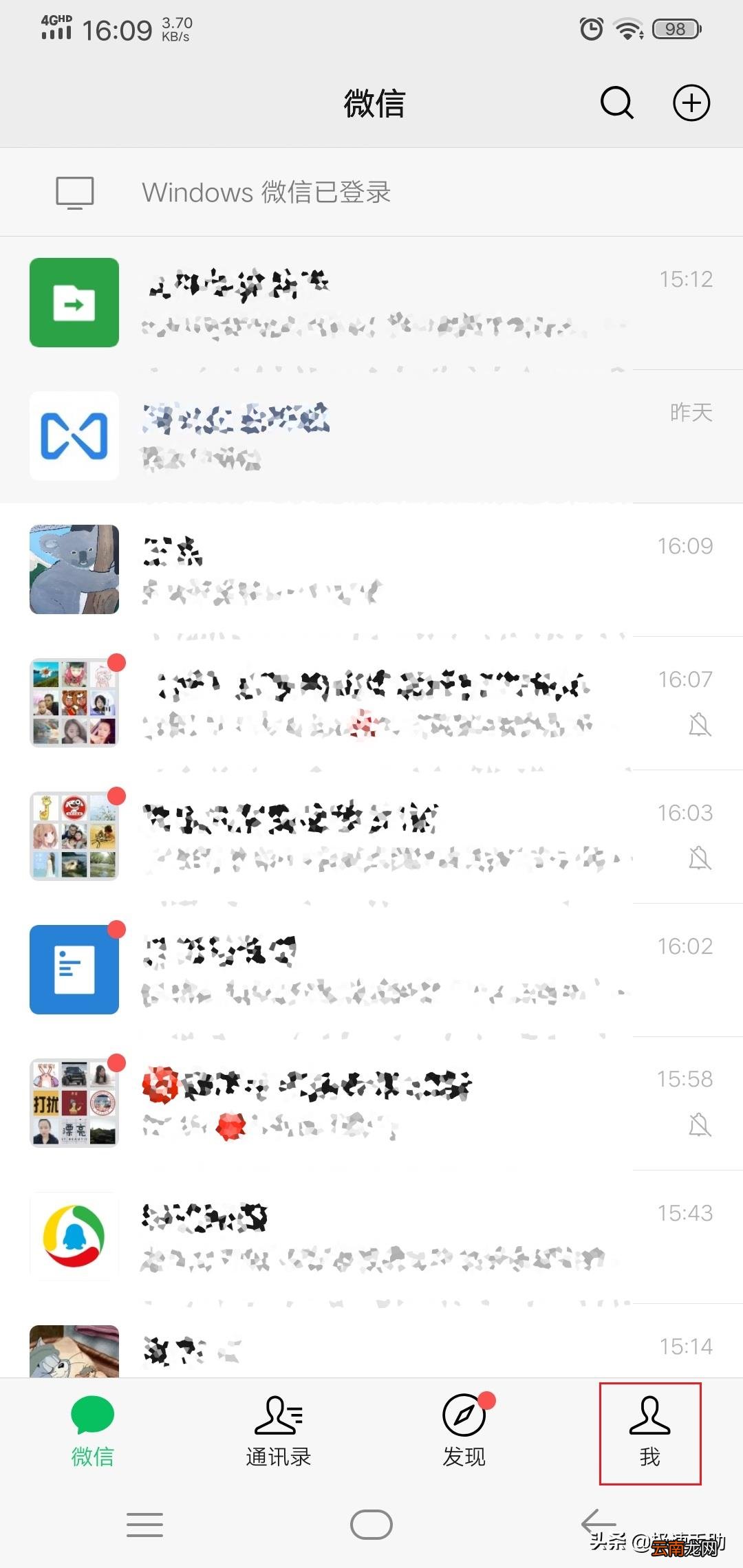Open the chat received at 15:43
743x1568 pixels.
point(371,1237)
